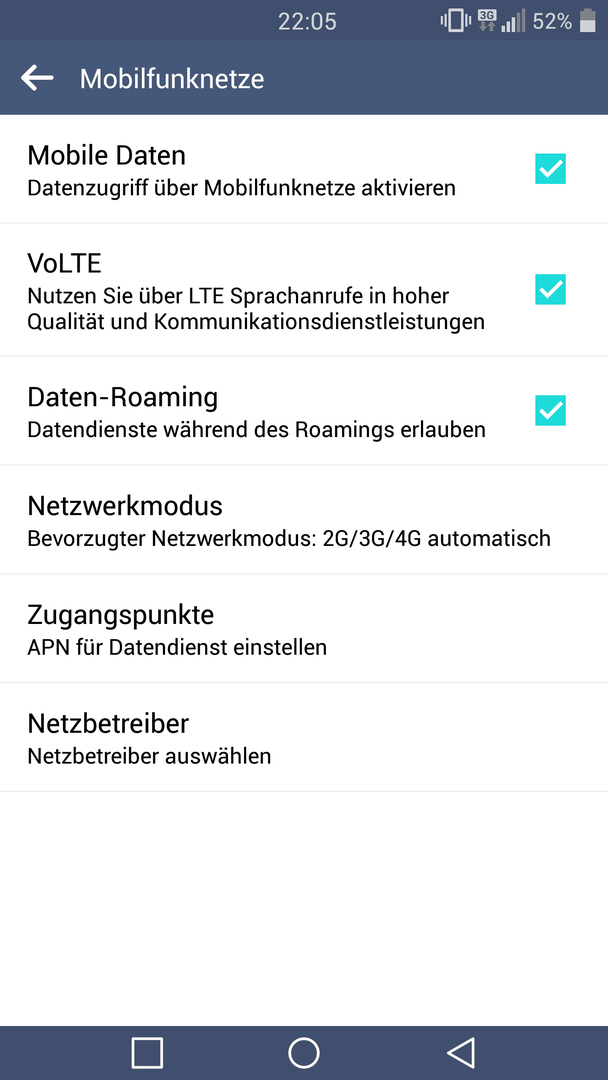Viewport: 608px width, 1080px height.
Task: Disable the VoLTE checkbox
Action: click(x=550, y=289)
